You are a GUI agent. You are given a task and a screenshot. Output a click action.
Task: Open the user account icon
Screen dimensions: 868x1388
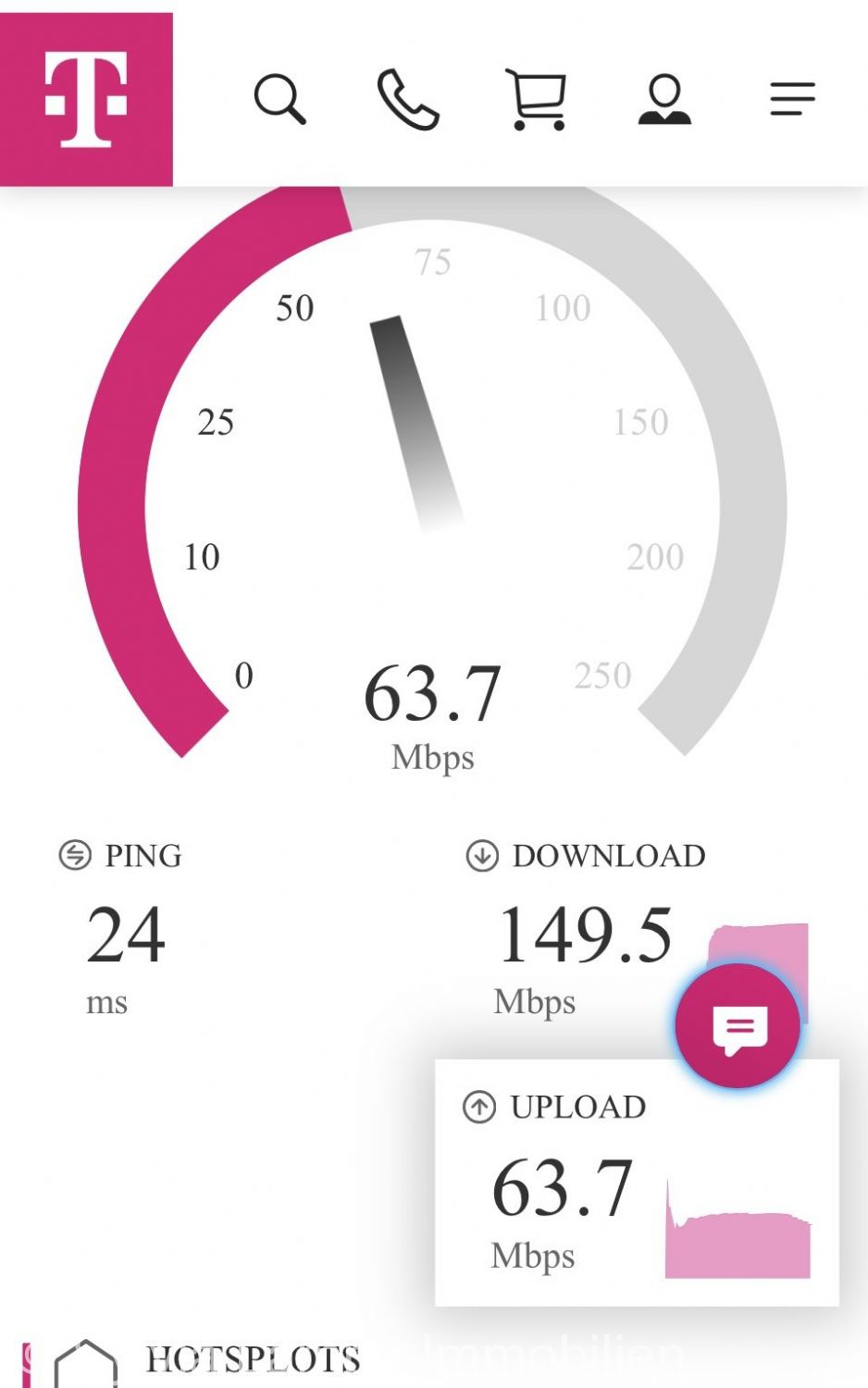[x=664, y=99]
